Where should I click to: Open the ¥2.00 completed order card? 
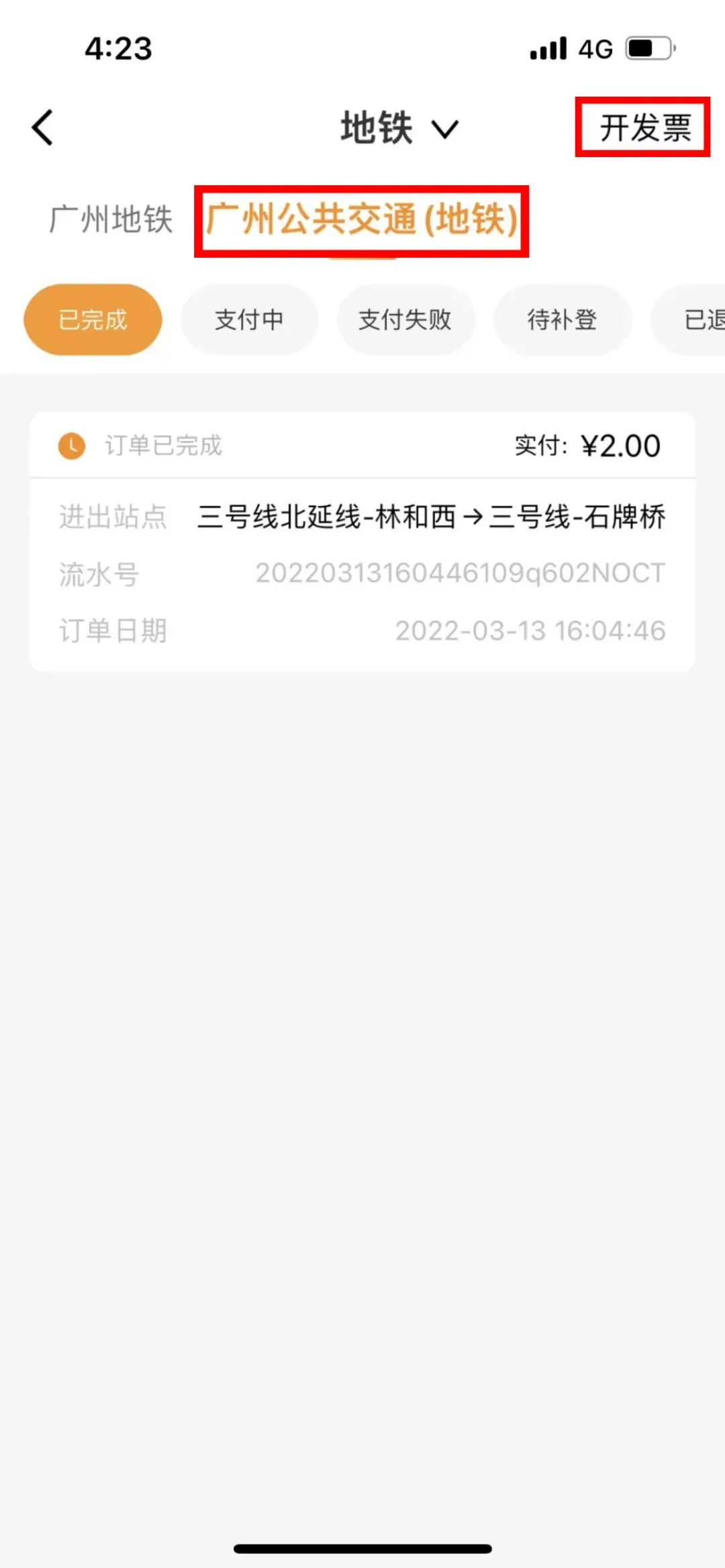tap(362, 541)
